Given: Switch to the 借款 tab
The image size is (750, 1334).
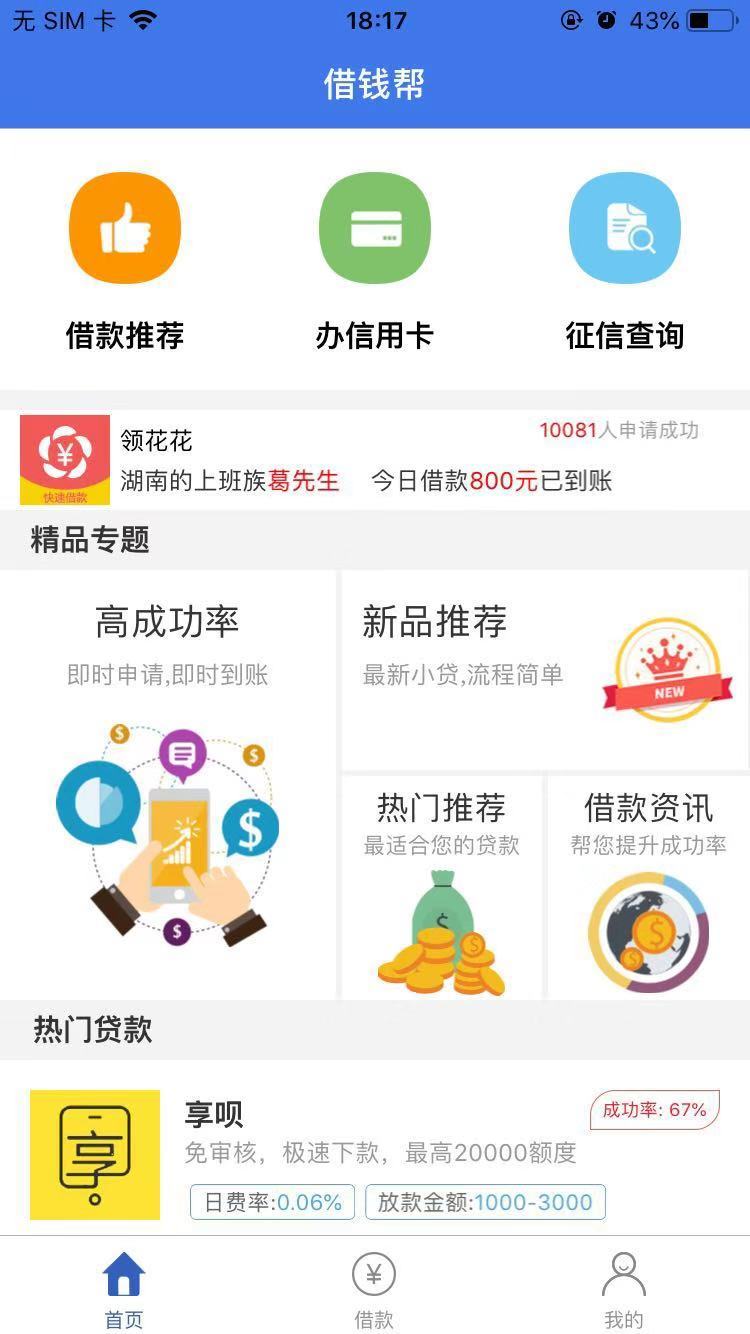Looking at the screenshot, I should click(x=374, y=1288).
